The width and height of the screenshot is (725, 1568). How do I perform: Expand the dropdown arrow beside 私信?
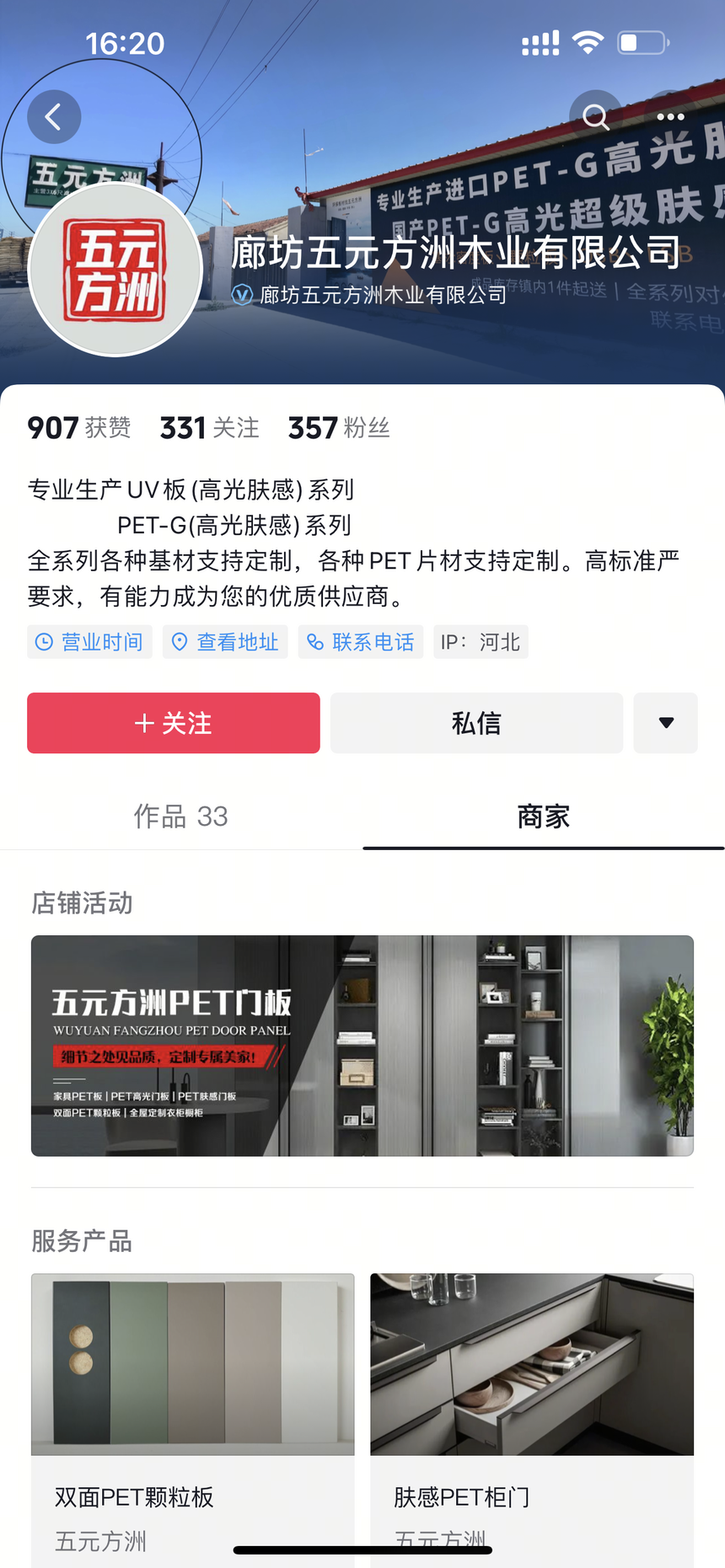point(666,723)
